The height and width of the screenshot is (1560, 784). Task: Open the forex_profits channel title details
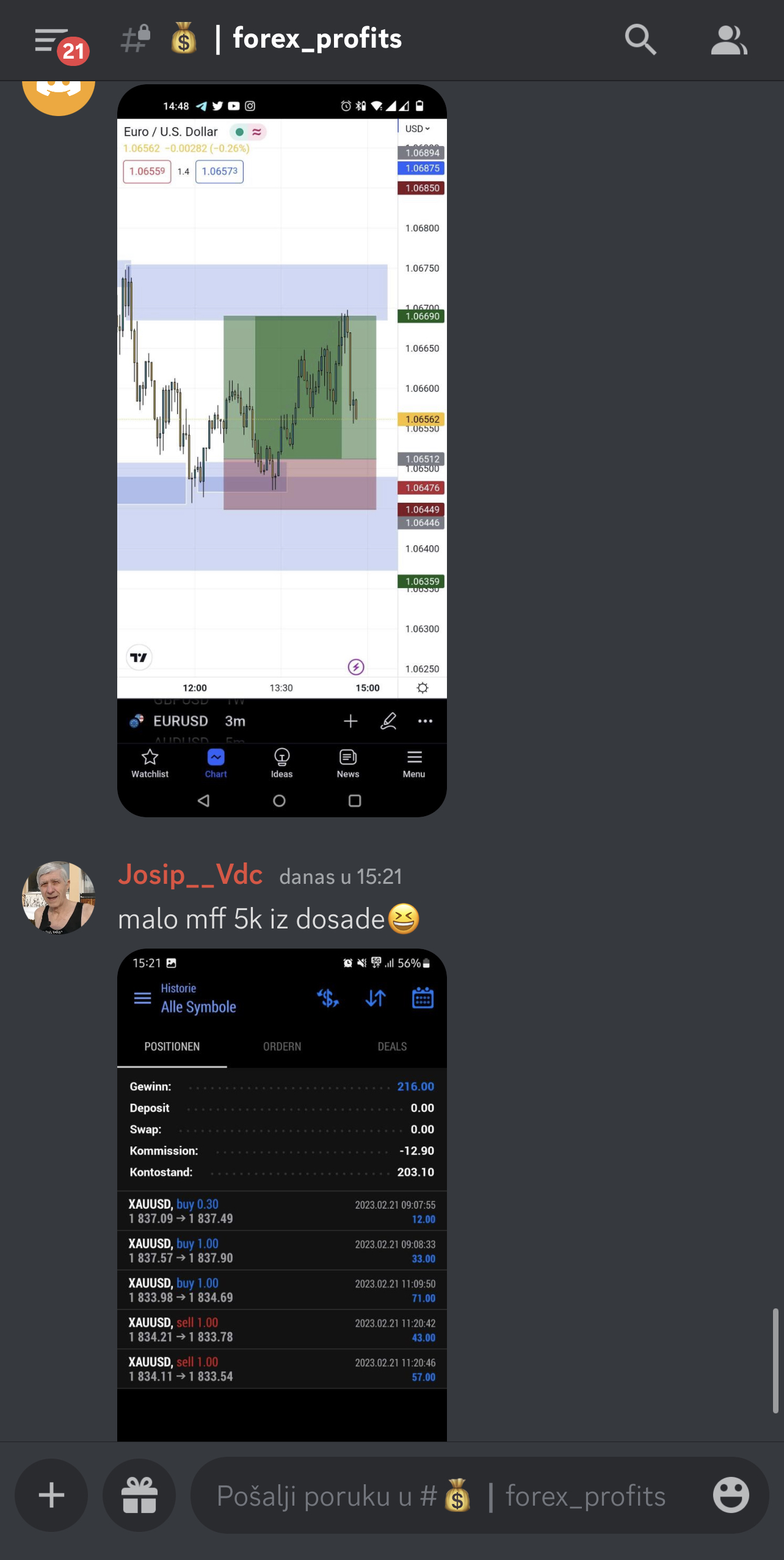316,39
